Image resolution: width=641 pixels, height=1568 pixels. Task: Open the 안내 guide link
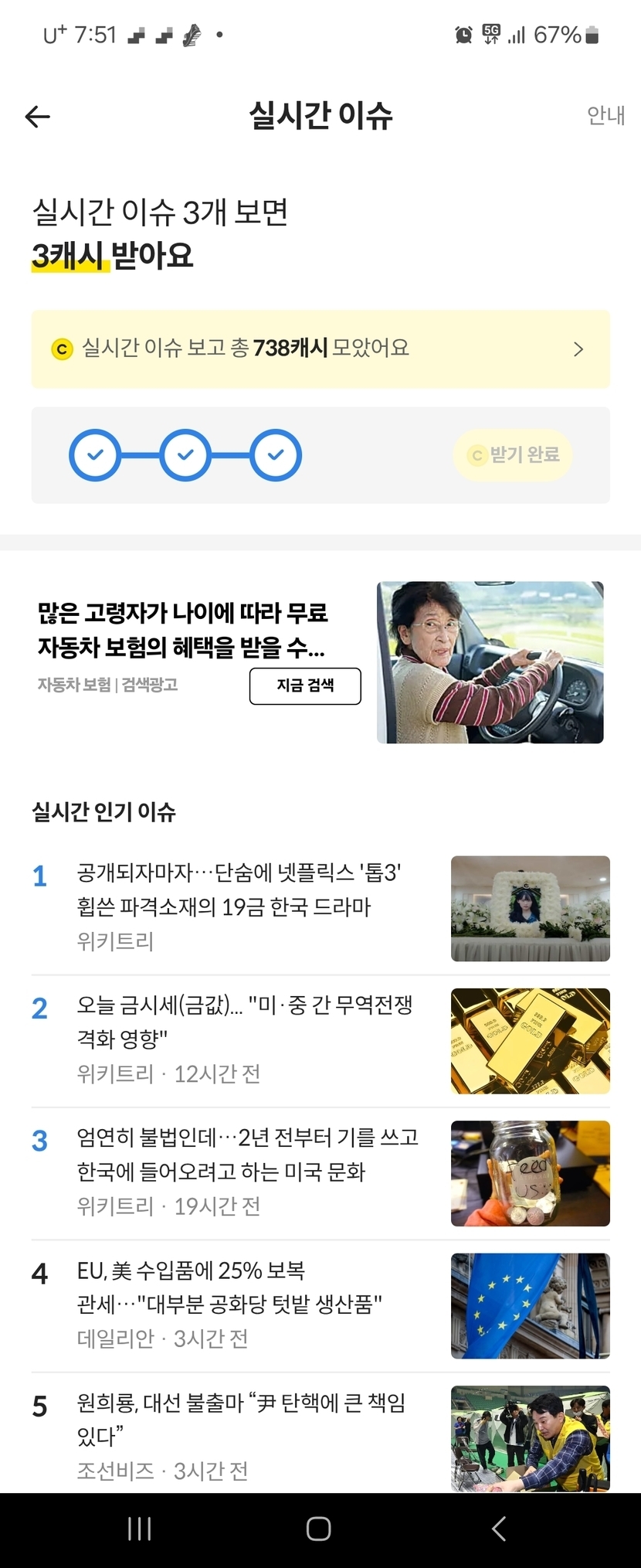[605, 116]
